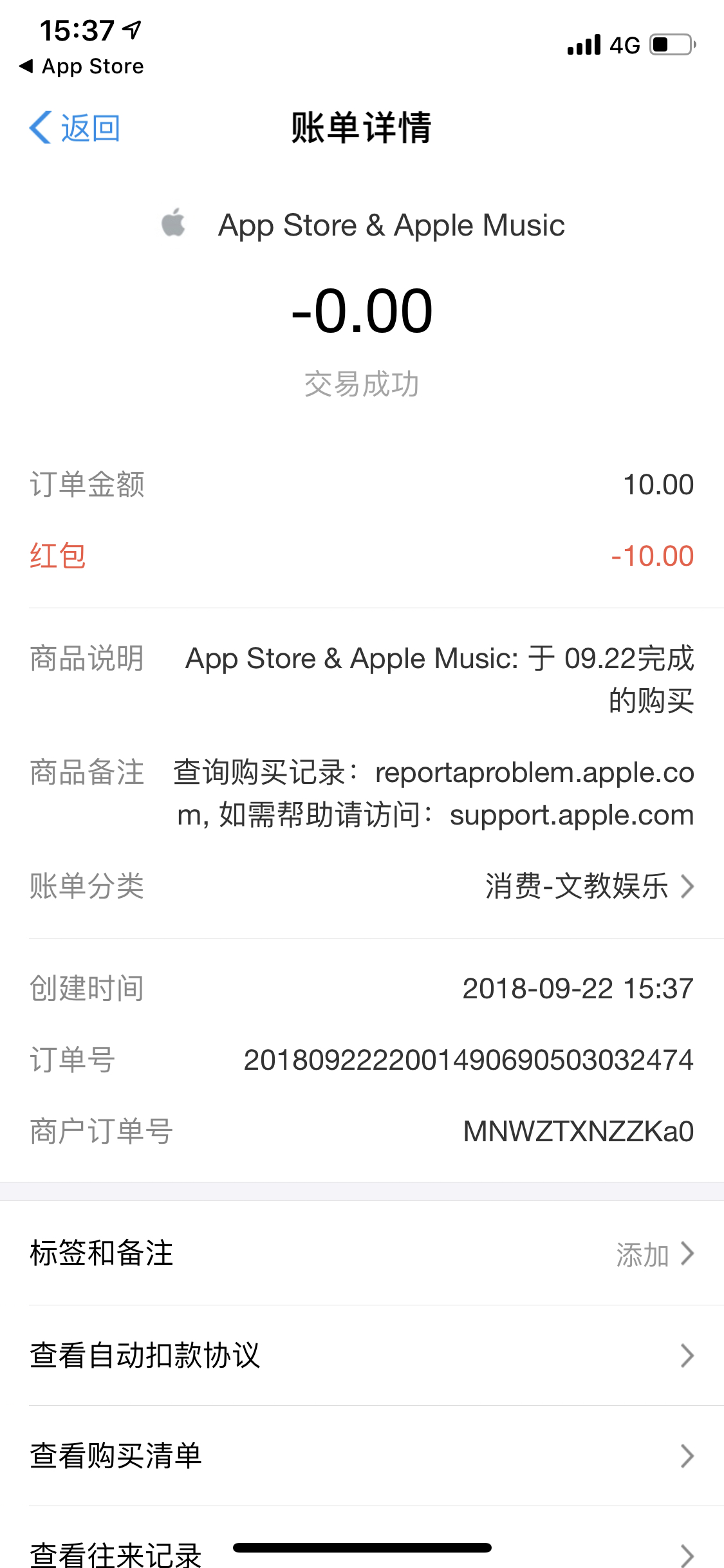The height and width of the screenshot is (1568, 724).
Task: Select the 账单详情 title
Action: [362, 127]
